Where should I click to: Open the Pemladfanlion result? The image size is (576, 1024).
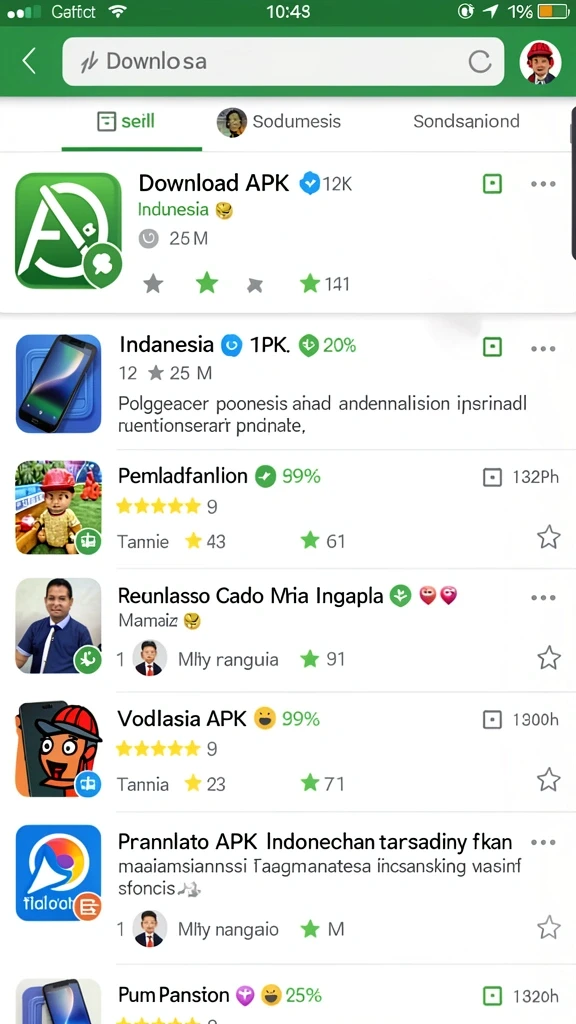288,508
